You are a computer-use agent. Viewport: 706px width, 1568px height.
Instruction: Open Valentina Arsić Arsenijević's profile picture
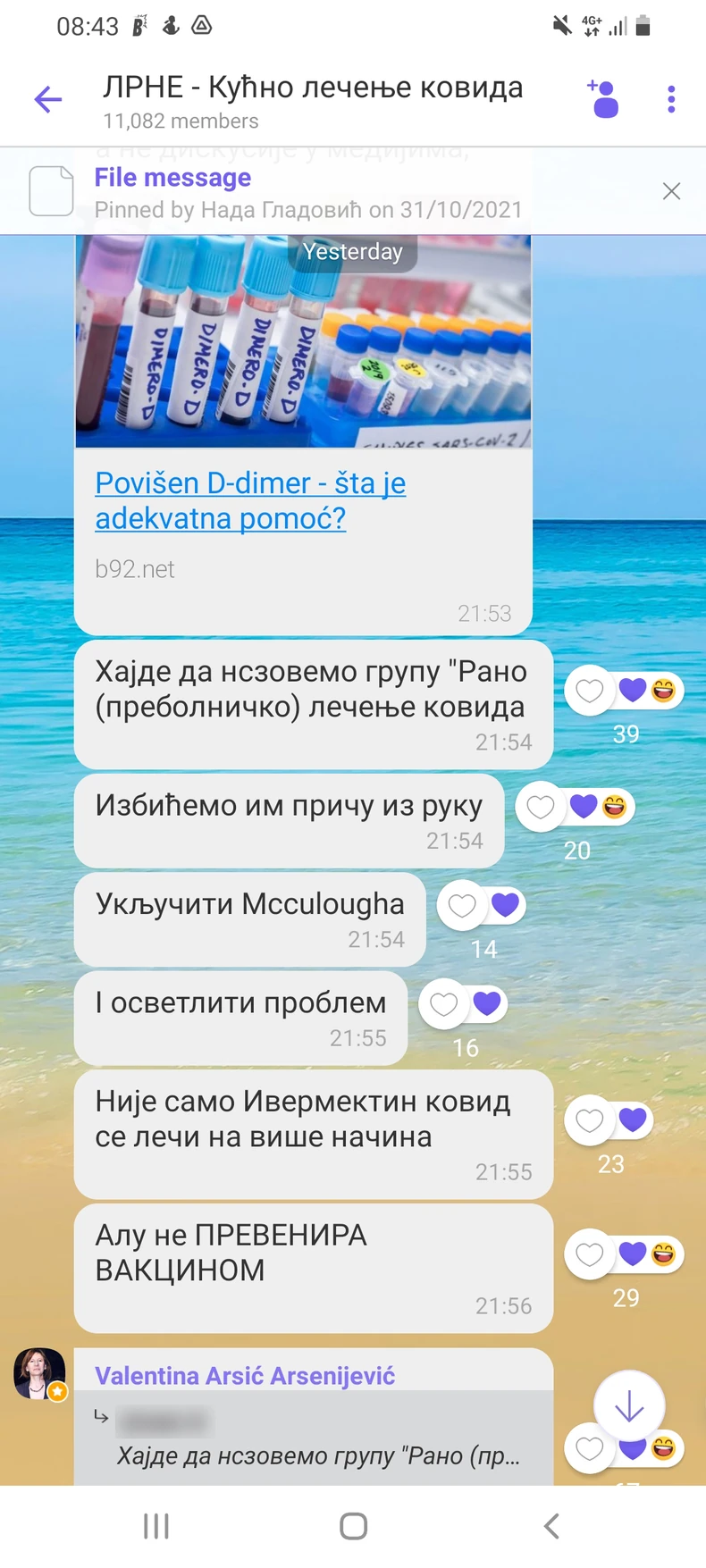pos(39,1373)
